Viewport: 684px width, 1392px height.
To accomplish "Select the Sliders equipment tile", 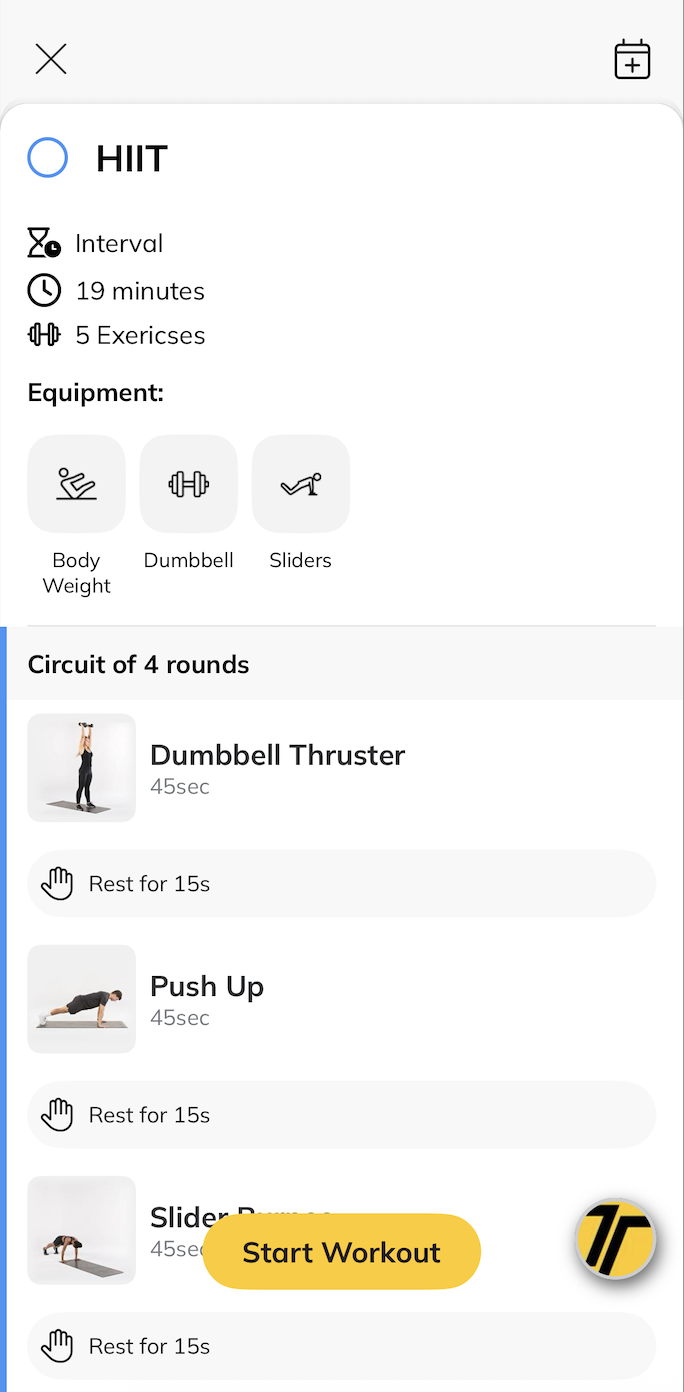I will [x=301, y=484].
